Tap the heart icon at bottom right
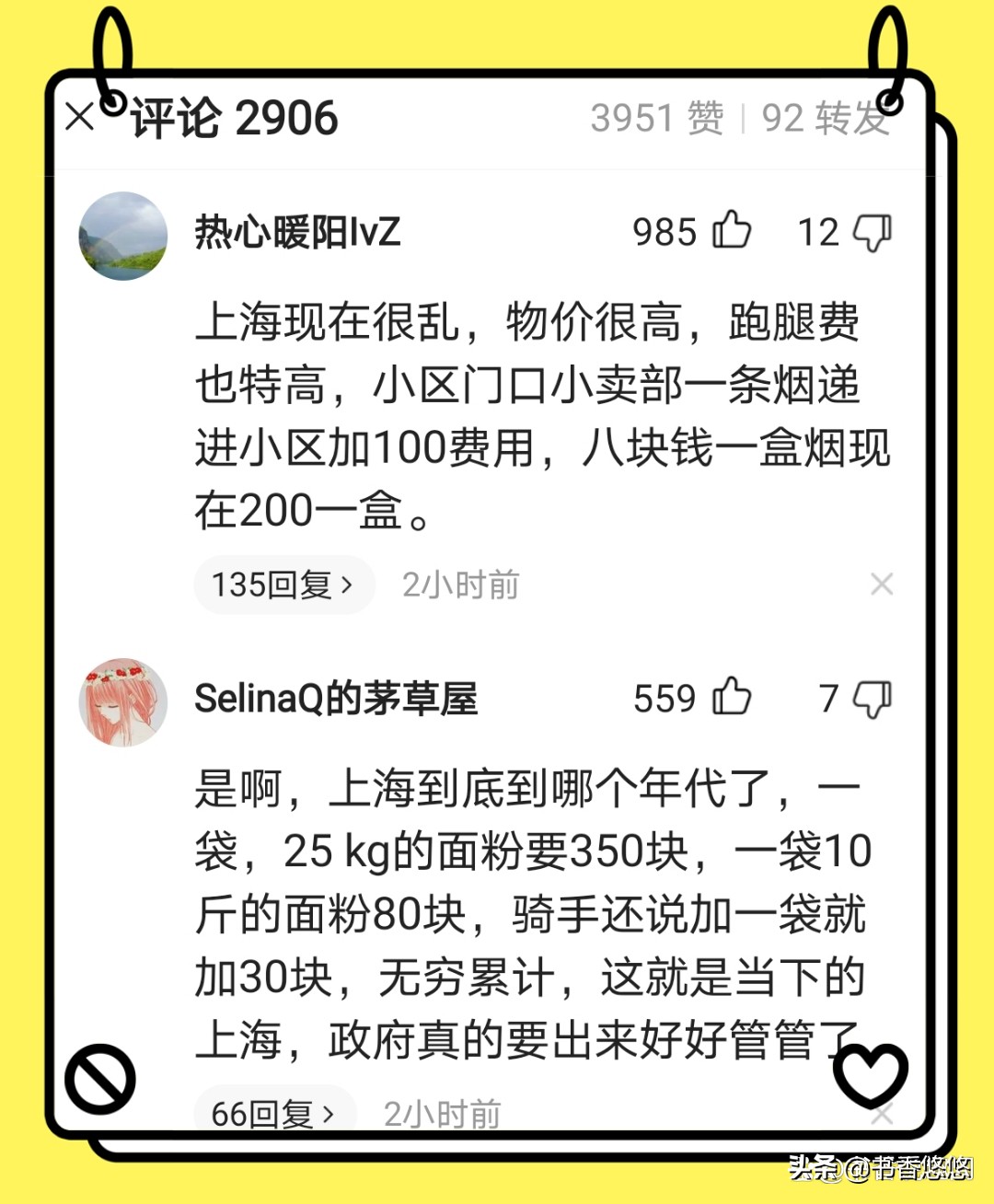 pos(870,1075)
